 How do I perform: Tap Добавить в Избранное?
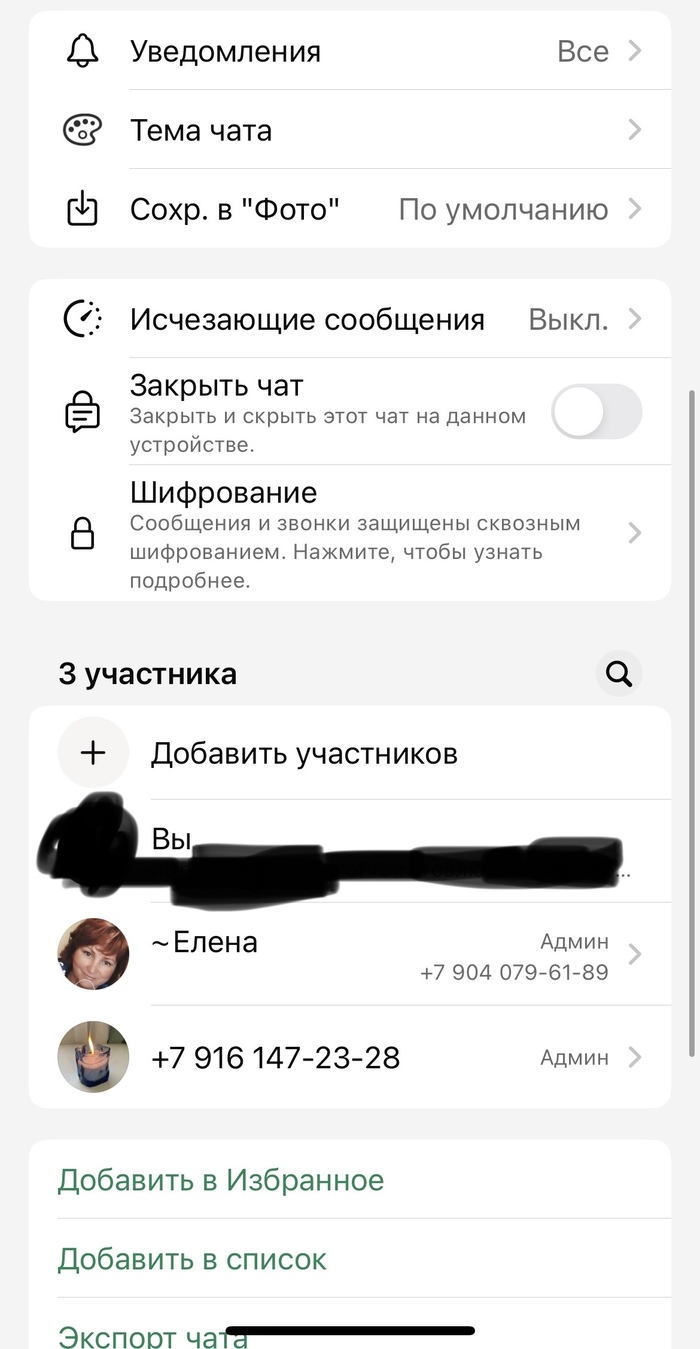(221, 1180)
